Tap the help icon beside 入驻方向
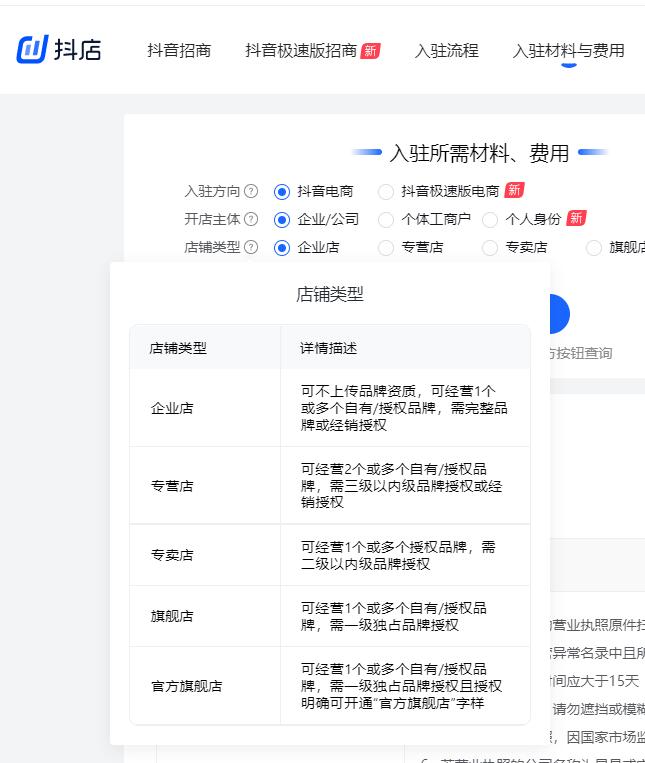645x763 pixels. 251,191
